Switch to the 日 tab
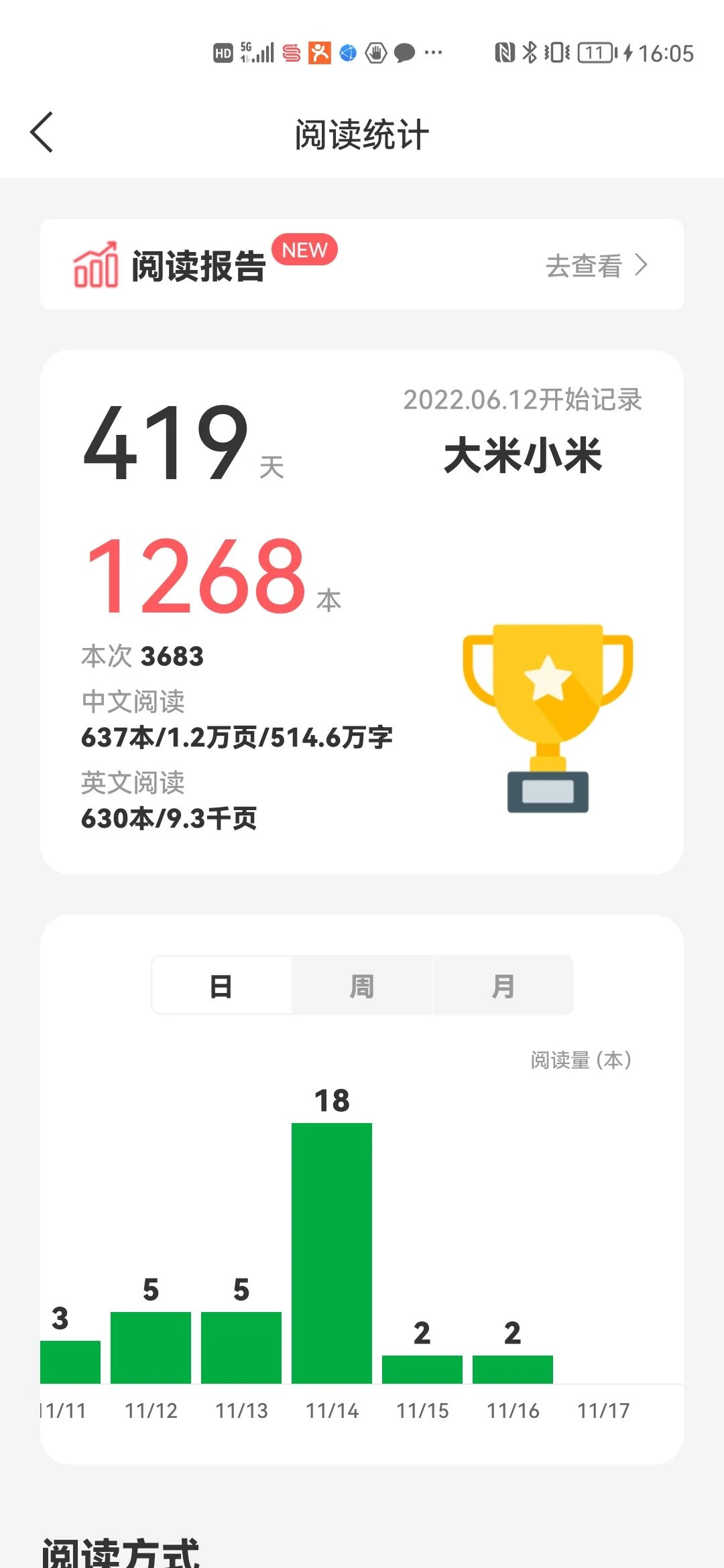The width and height of the screenshot is (724, 1568). point(221,986)
